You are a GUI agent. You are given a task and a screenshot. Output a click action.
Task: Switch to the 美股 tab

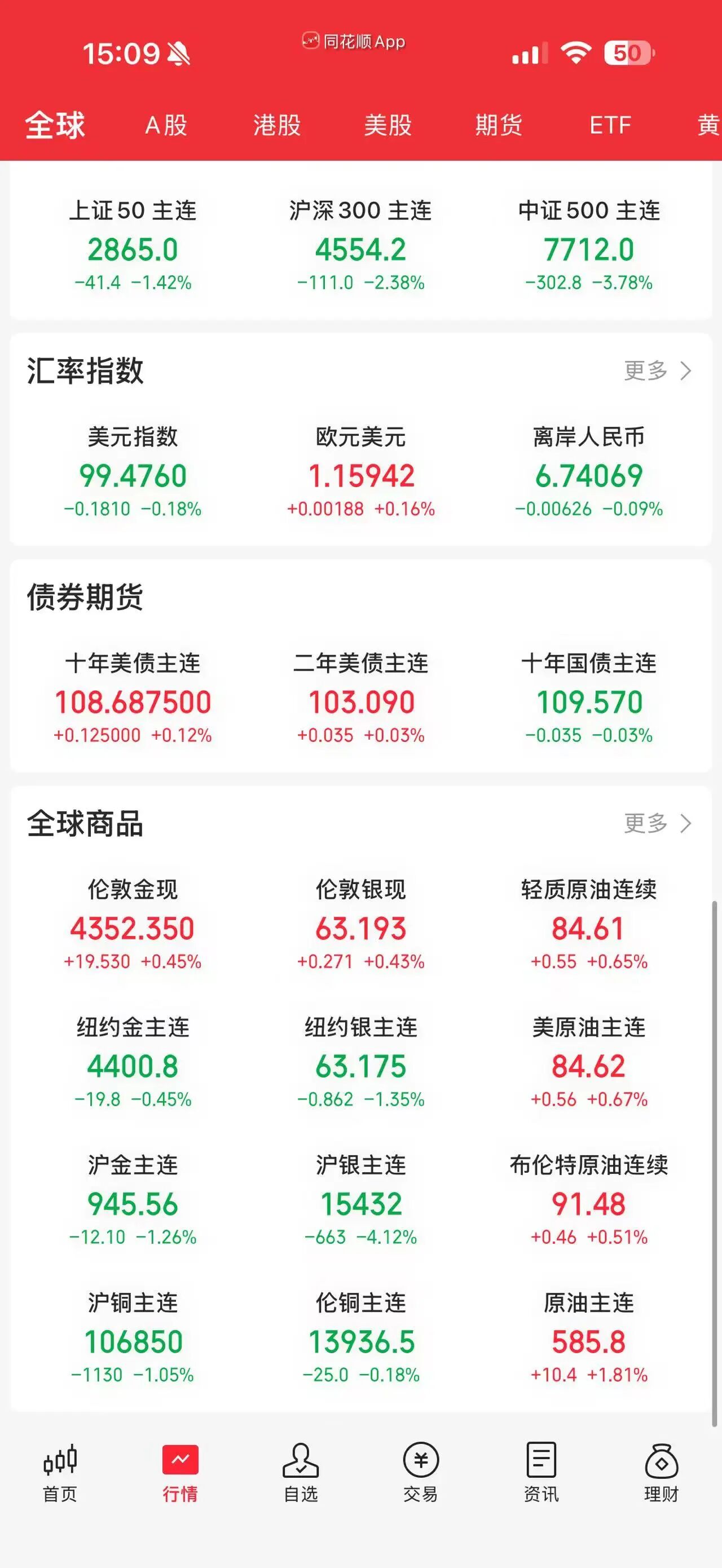coord(388,125)
